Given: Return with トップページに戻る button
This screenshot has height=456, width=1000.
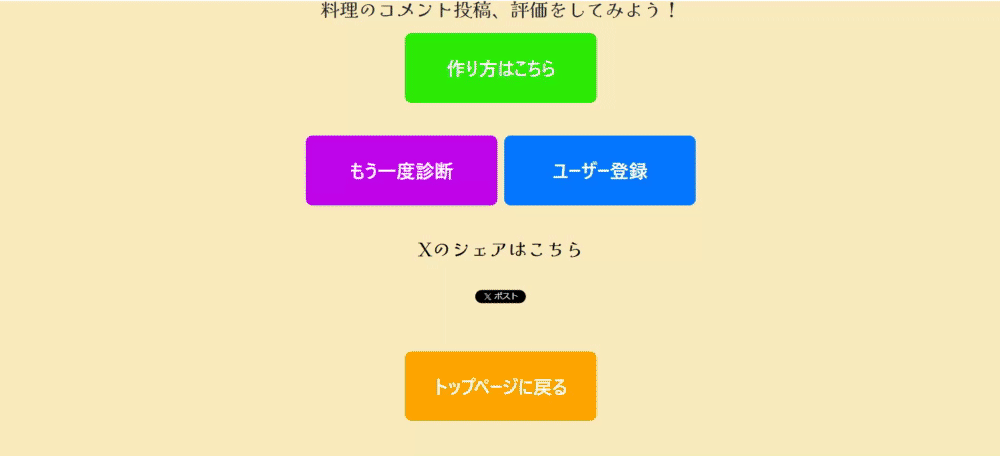Looking at the screenshot, I should point(500,386).
